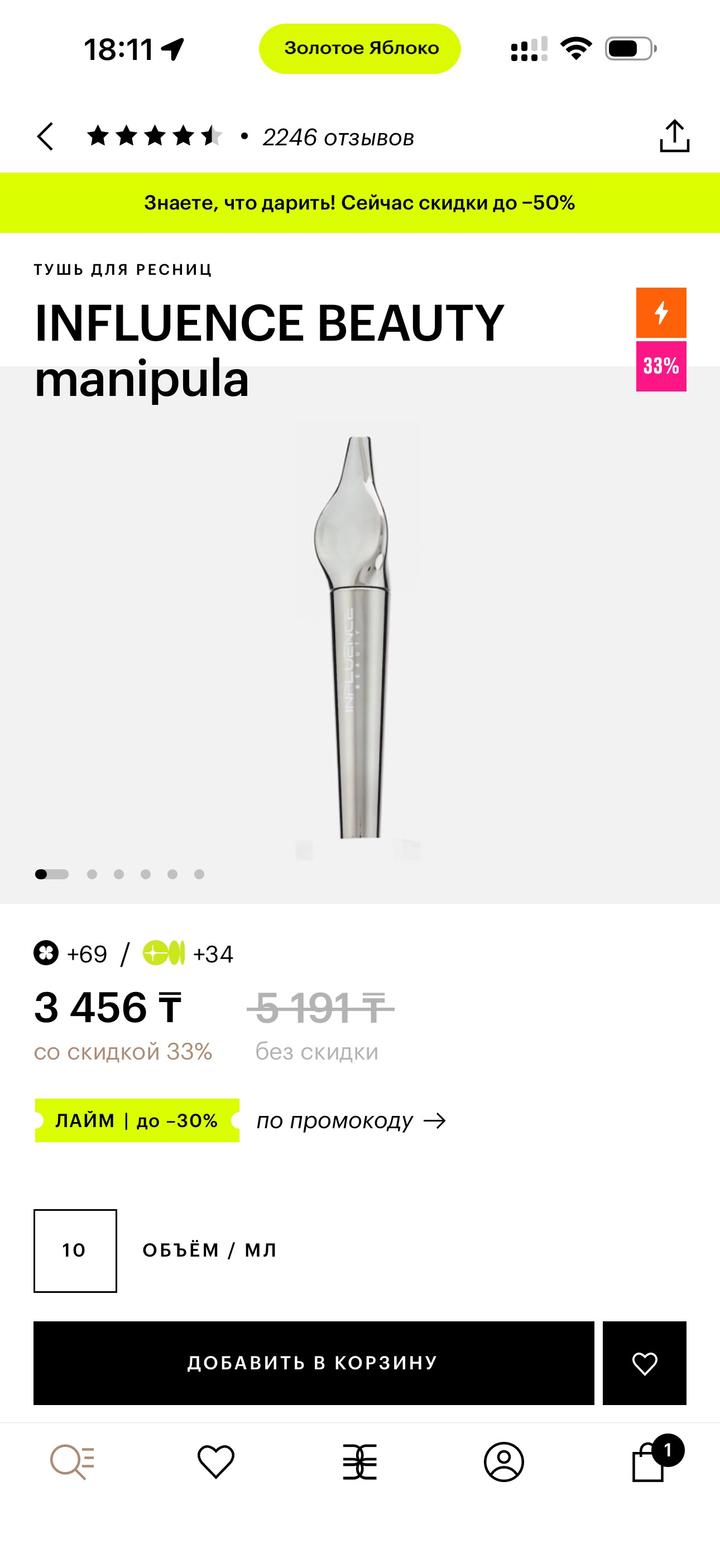Return to Золотое Яблоко via status pill
The width and height of the screenshot is (720, 1561).
(x=359, y=48)
